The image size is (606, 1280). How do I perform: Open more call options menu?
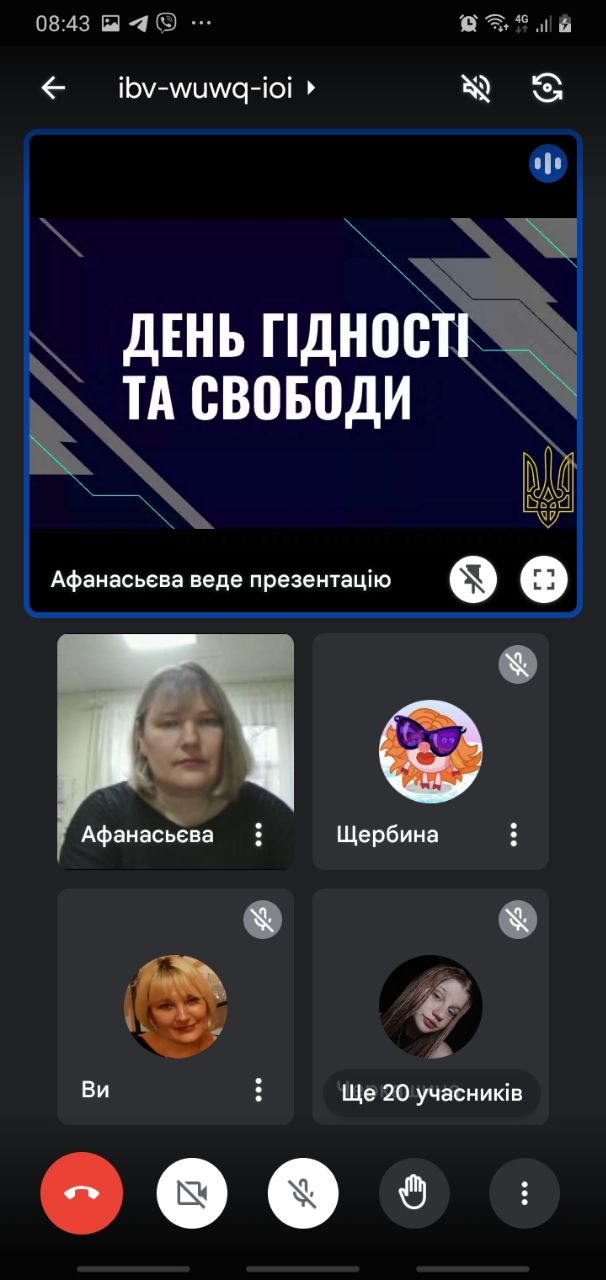pos(524,1193)
